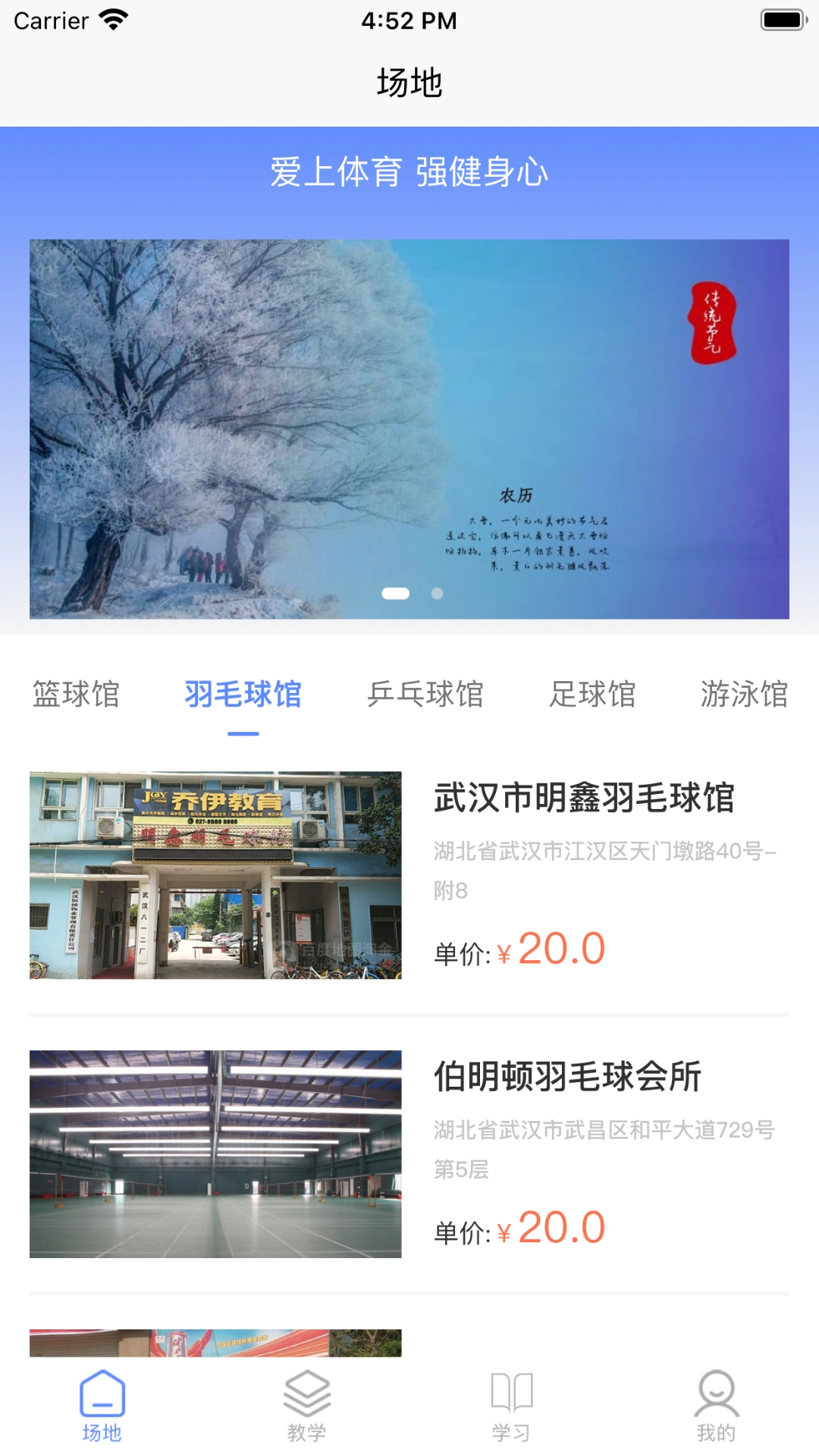
Task: Toggle the currently selected 羽毛球馆 tab underline
Action: (x=244, y=731)
